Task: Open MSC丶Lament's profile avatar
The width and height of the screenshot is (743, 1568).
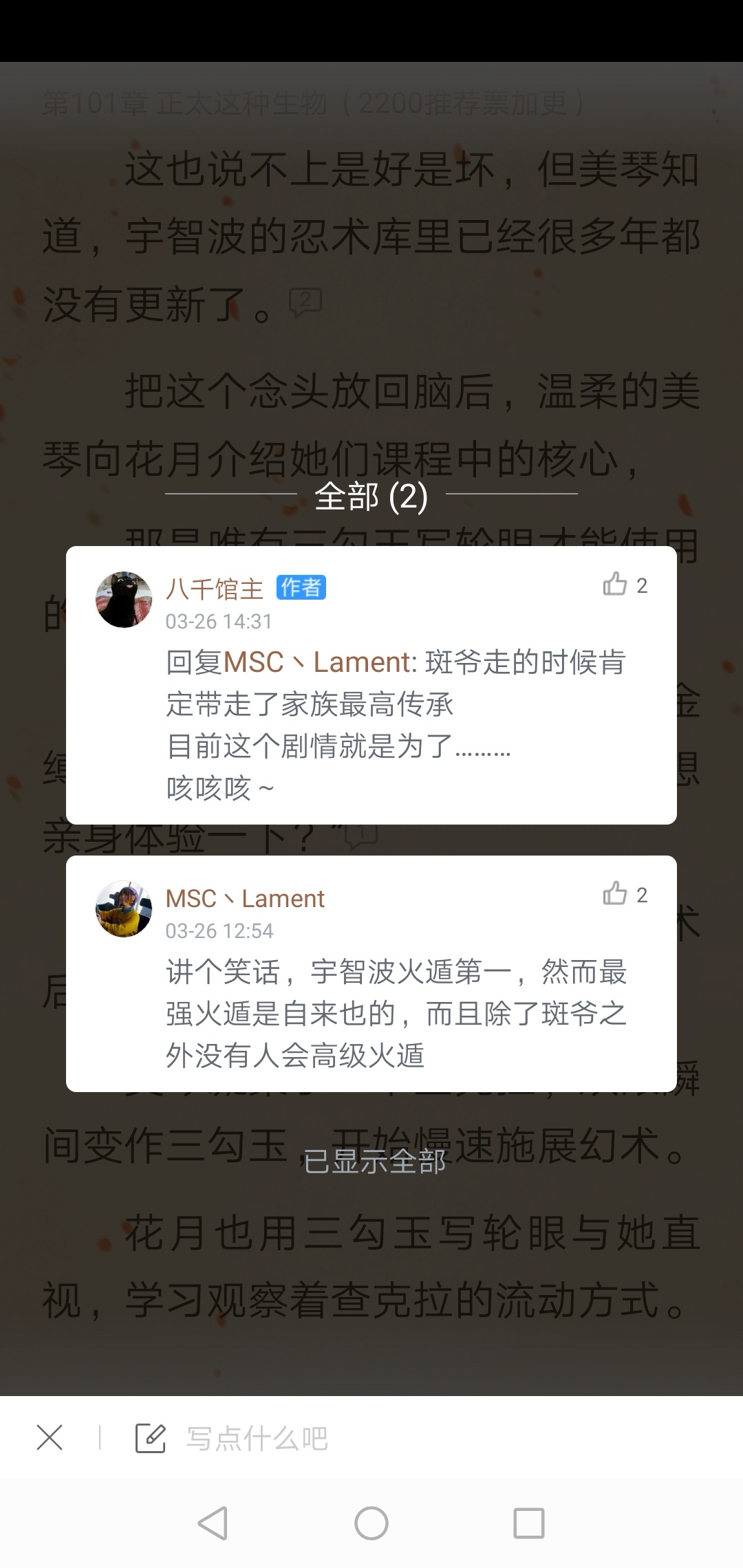Action: coord(124,908)
